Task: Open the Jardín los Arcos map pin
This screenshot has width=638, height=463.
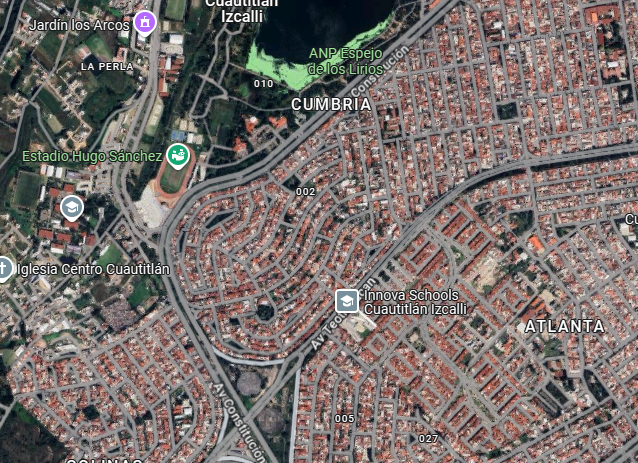Action: point(145,22)
